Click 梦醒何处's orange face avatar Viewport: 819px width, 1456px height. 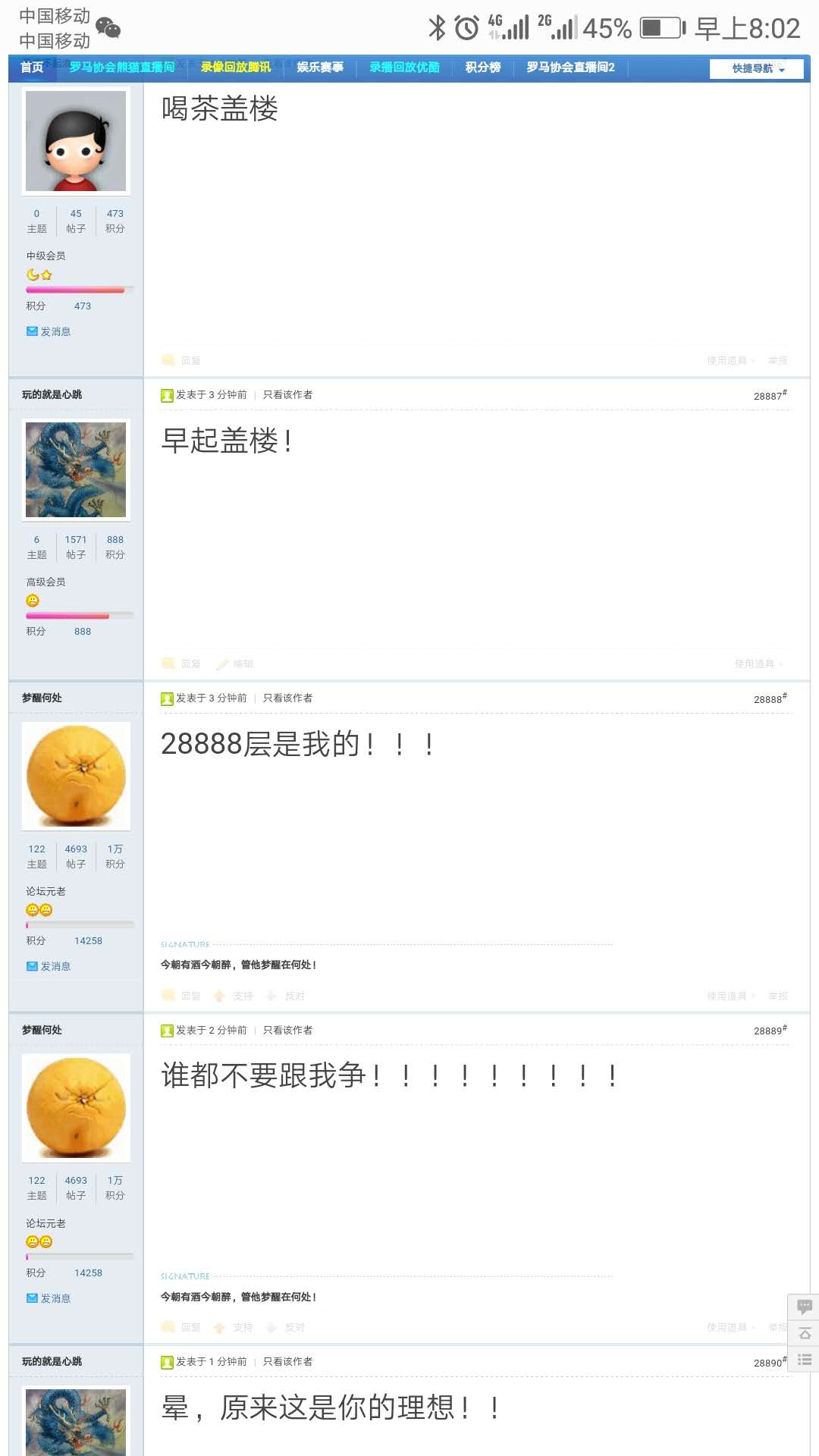[75, 775]
